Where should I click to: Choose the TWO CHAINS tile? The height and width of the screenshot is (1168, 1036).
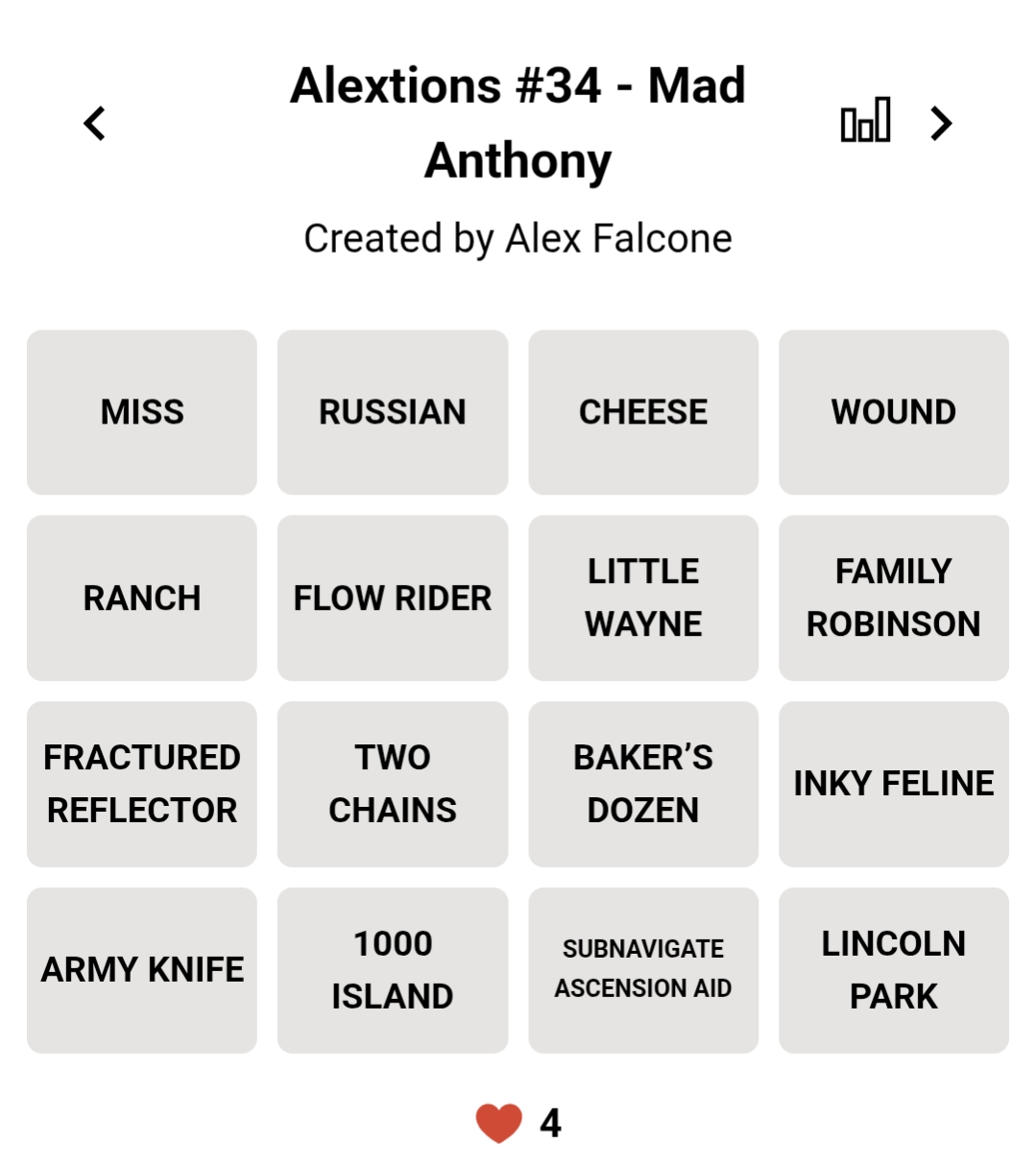point(393,784)
